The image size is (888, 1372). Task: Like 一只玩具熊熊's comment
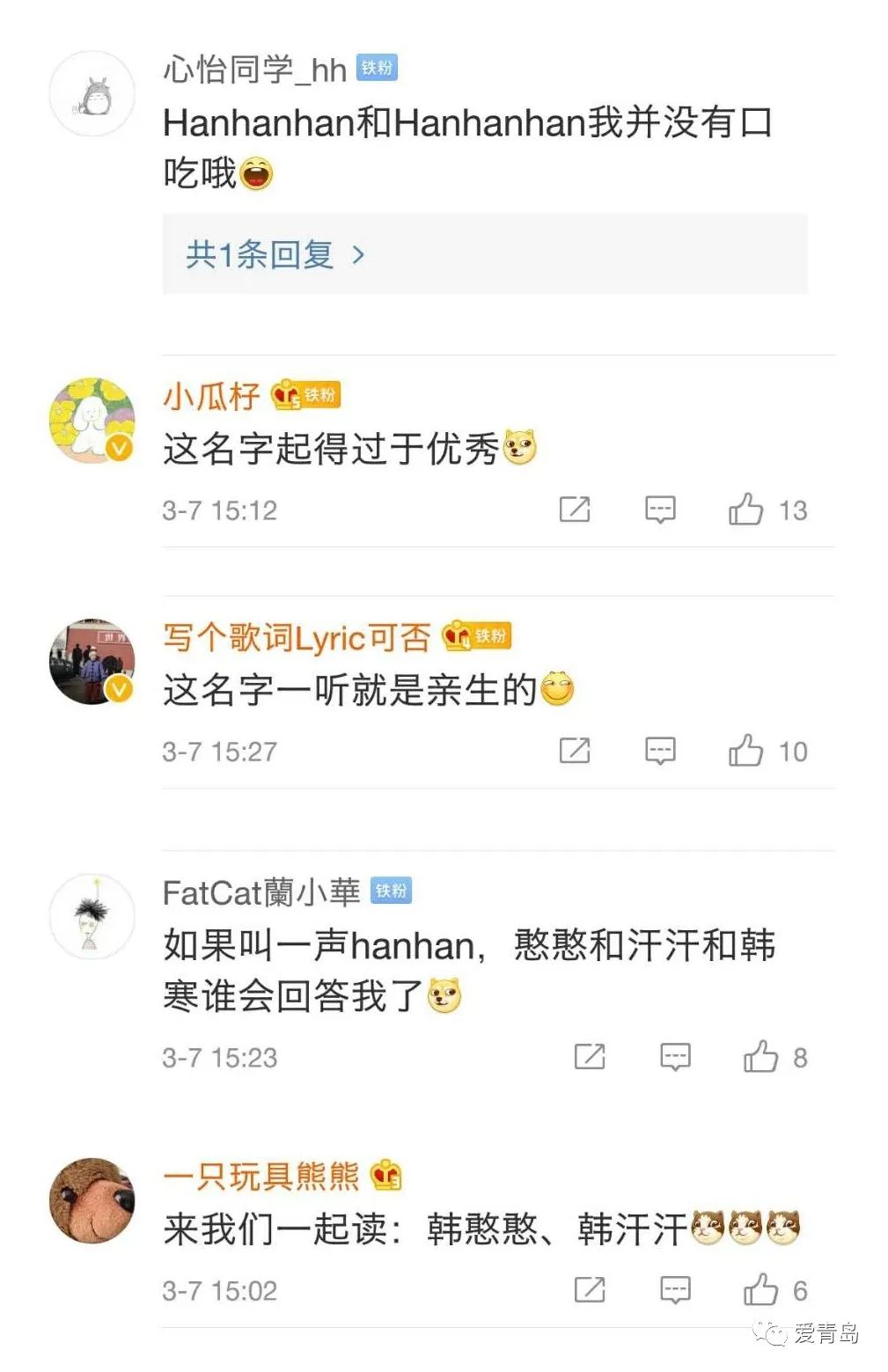pos(760,1290)
